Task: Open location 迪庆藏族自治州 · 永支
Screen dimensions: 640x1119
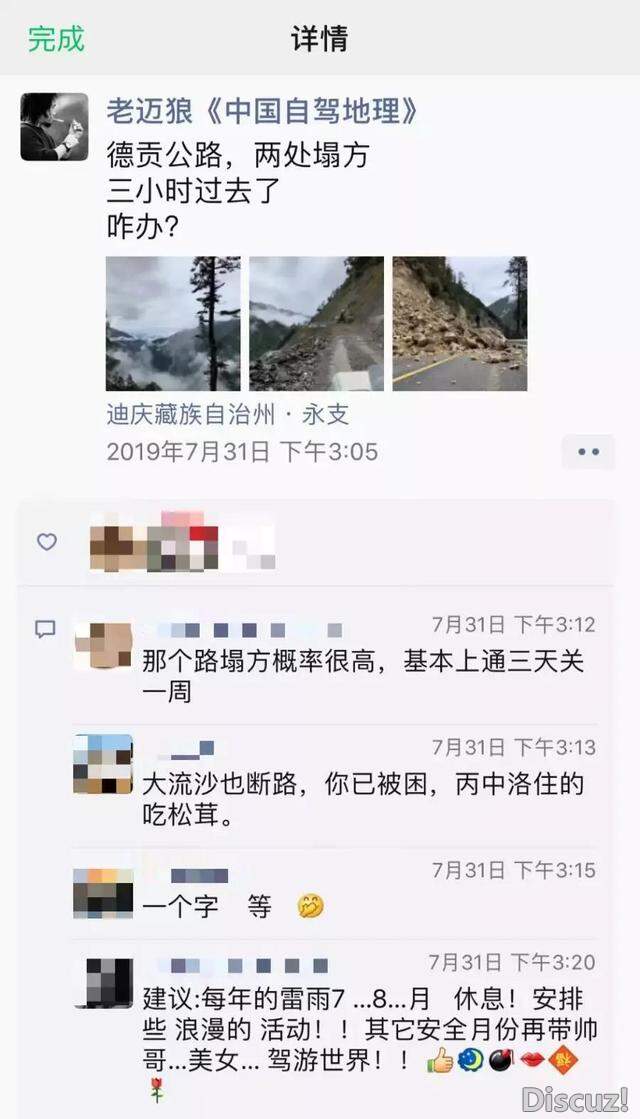Action: pyautogui.click(x=228, y=414)
